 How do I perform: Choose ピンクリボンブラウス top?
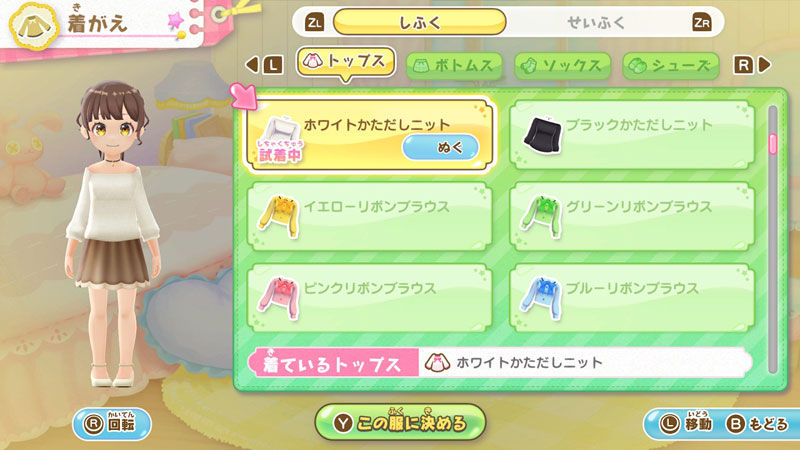pyautogui.click(x=369, y=297)
